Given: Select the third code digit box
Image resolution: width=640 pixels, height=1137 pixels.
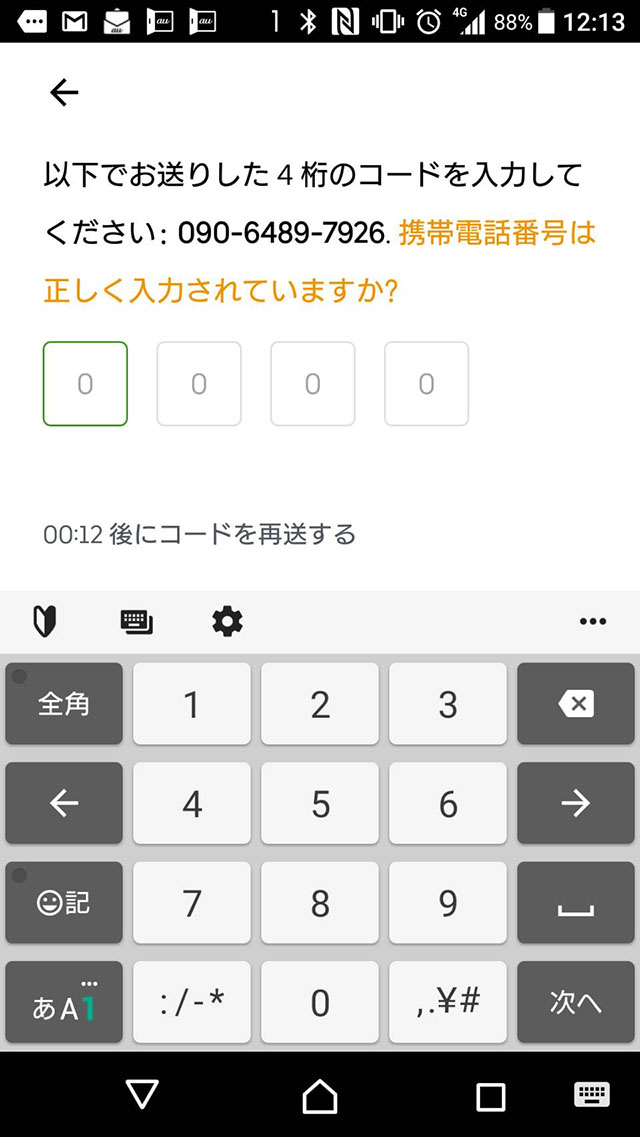Looking at the screenshot, I should coord(313,384).
